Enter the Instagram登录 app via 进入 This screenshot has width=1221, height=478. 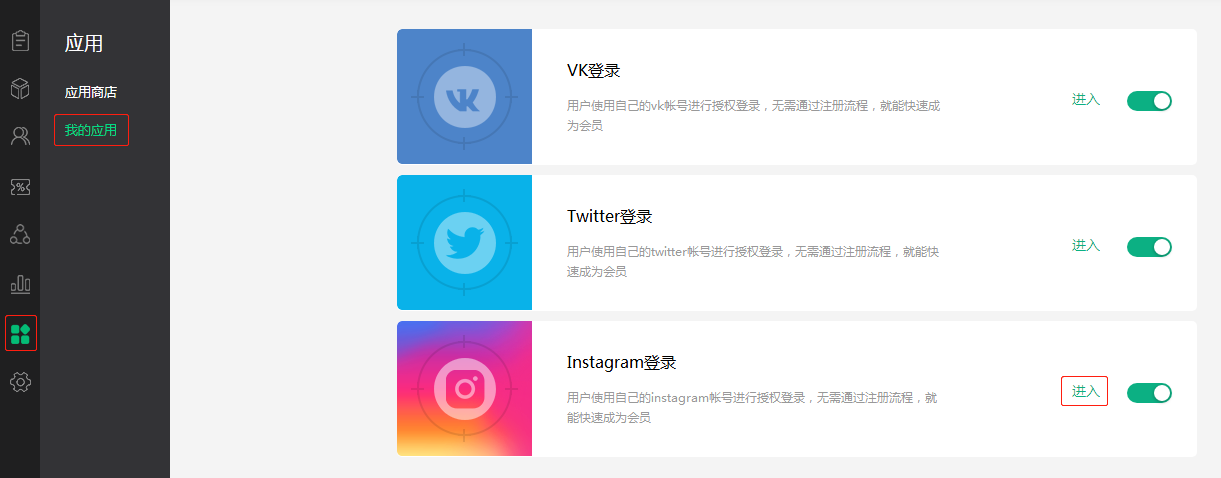pos(1085,391)
